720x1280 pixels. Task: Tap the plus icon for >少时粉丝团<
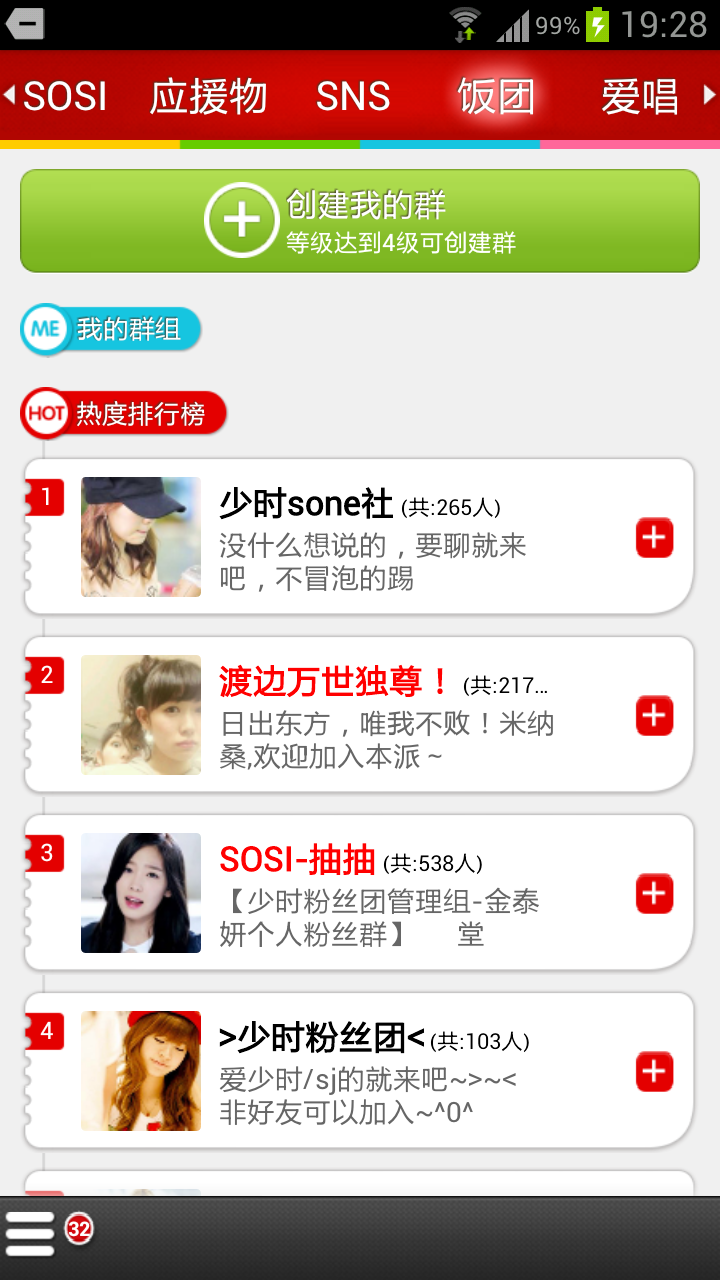[654, 1072]
